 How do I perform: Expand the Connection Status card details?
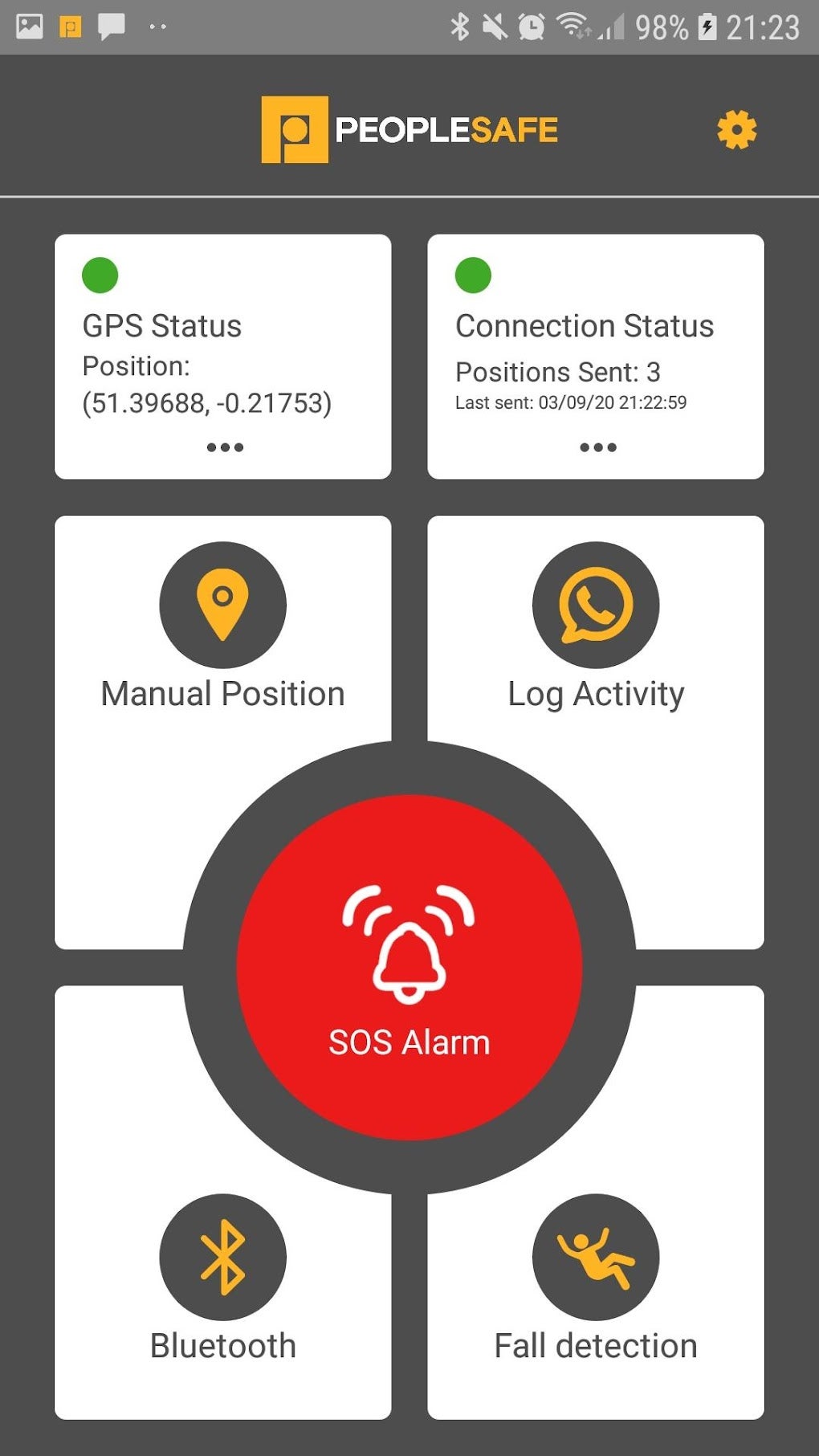click(597, 447)
